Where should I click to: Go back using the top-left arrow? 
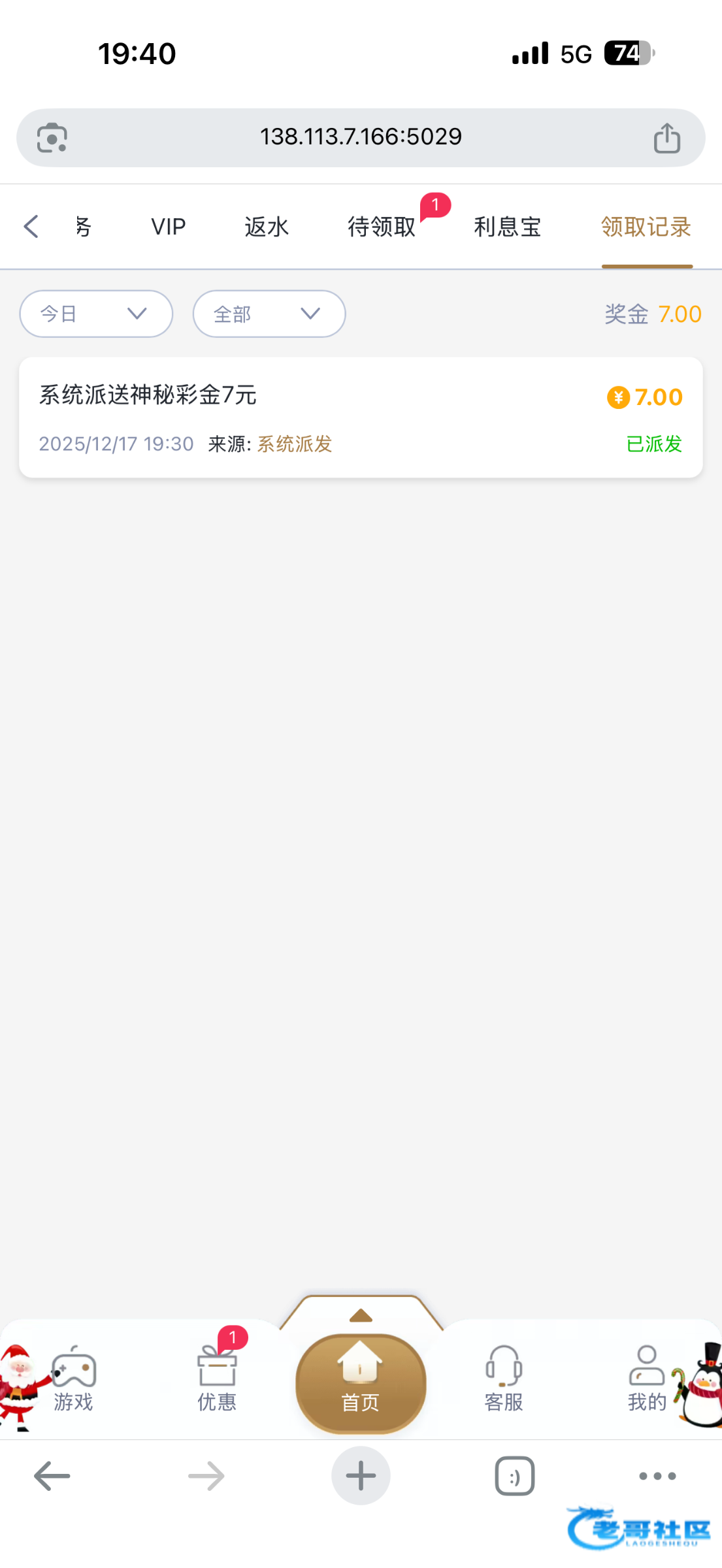(x=31, y=227)
